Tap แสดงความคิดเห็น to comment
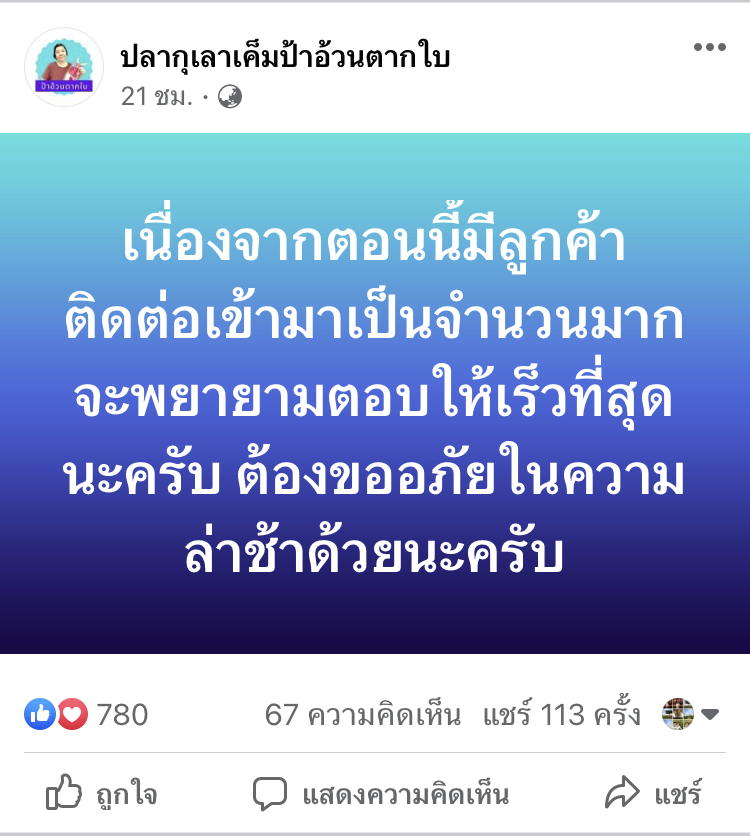The width and height of the screenshot is (750, 836). (x=380, y=795)
